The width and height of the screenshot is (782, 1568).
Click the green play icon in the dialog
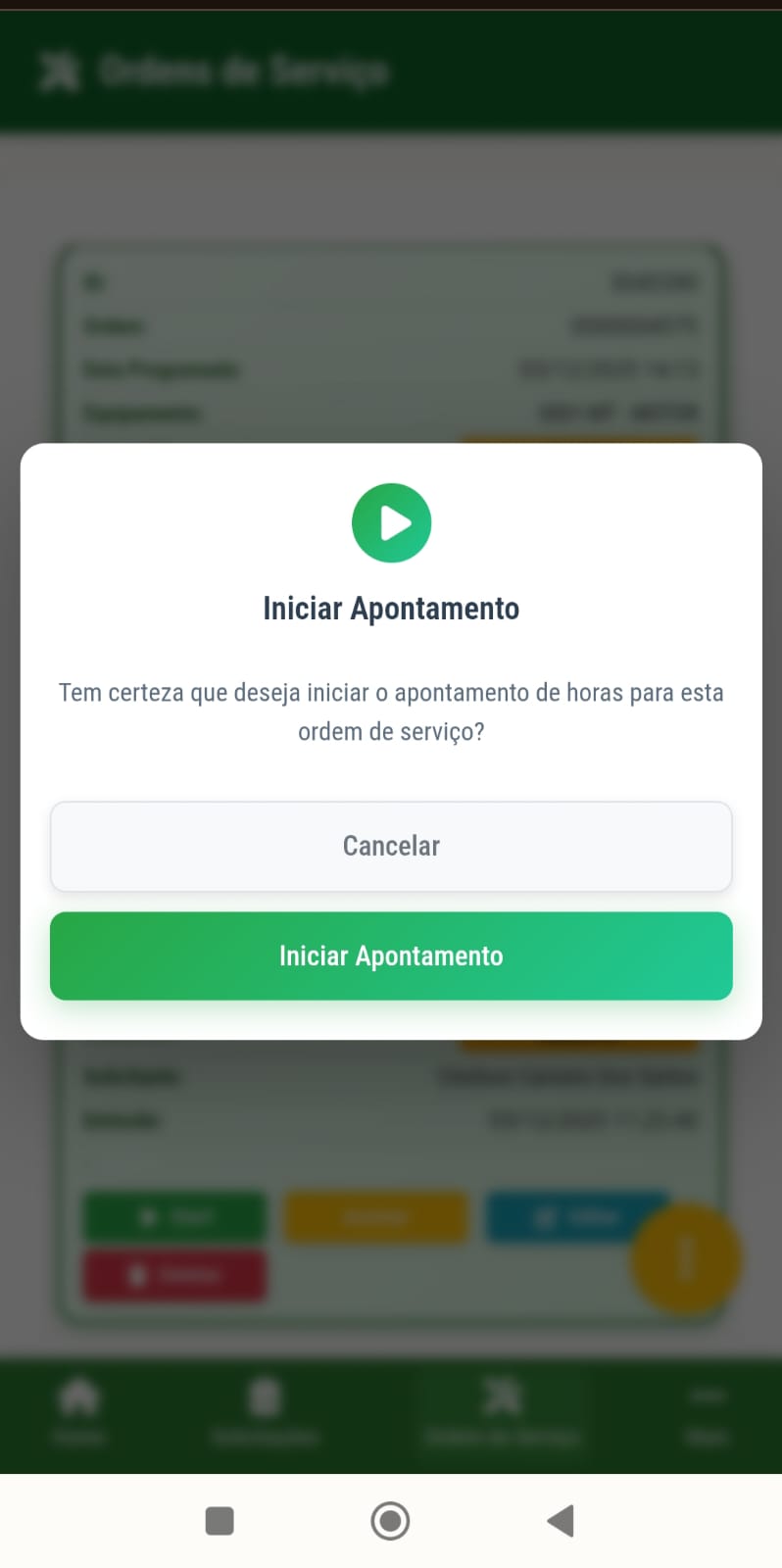click(391, 522)
